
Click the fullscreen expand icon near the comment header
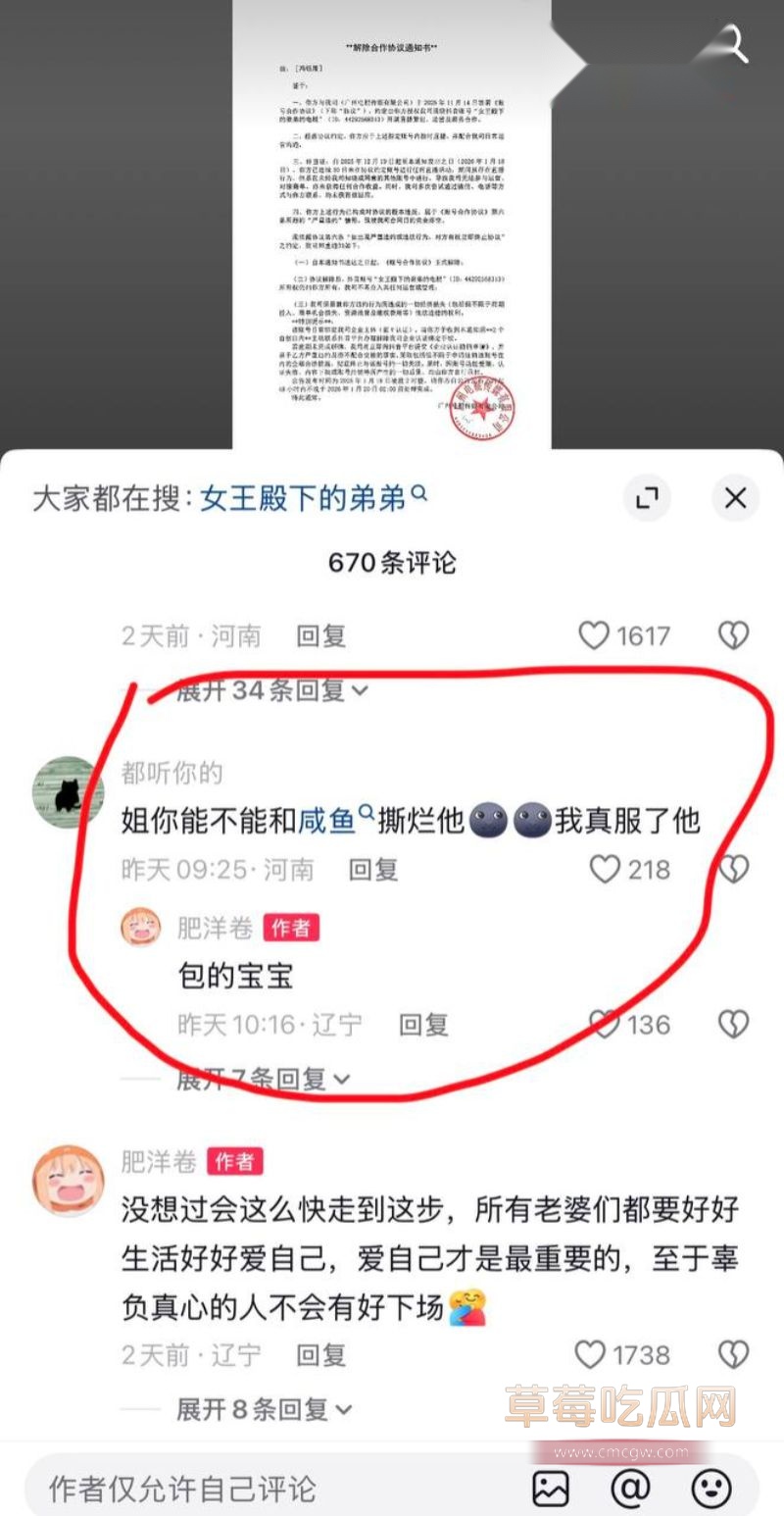pyautogui.click(x=647, y=499)
